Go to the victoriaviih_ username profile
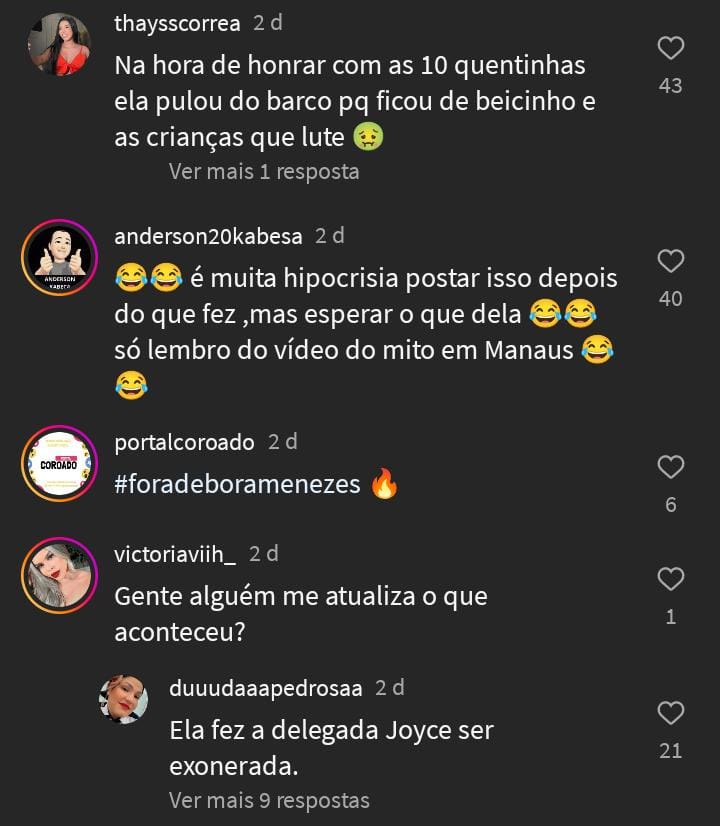The height and width of the screenshot is (826, 720). click(176, 553)
